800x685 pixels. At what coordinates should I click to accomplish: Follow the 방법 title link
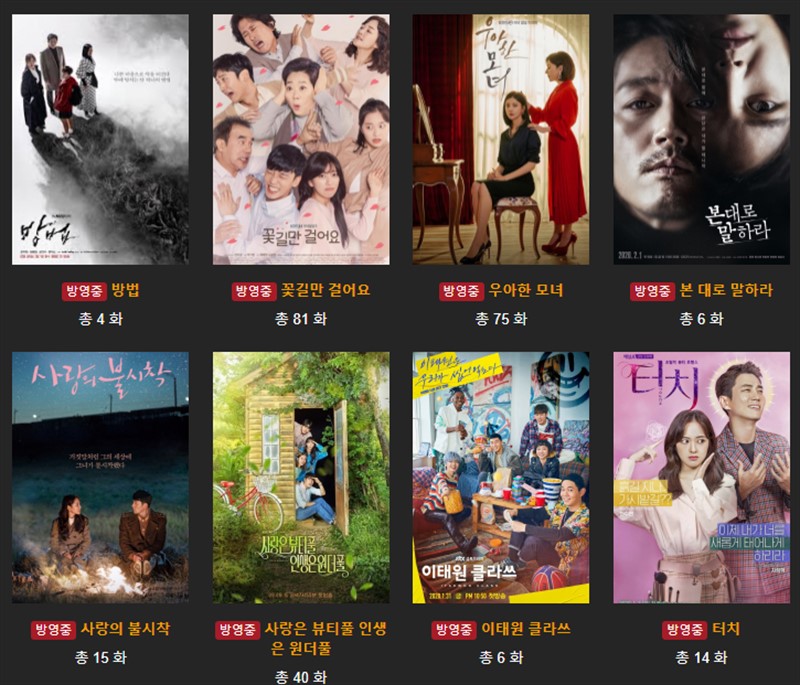click(125, 291)
